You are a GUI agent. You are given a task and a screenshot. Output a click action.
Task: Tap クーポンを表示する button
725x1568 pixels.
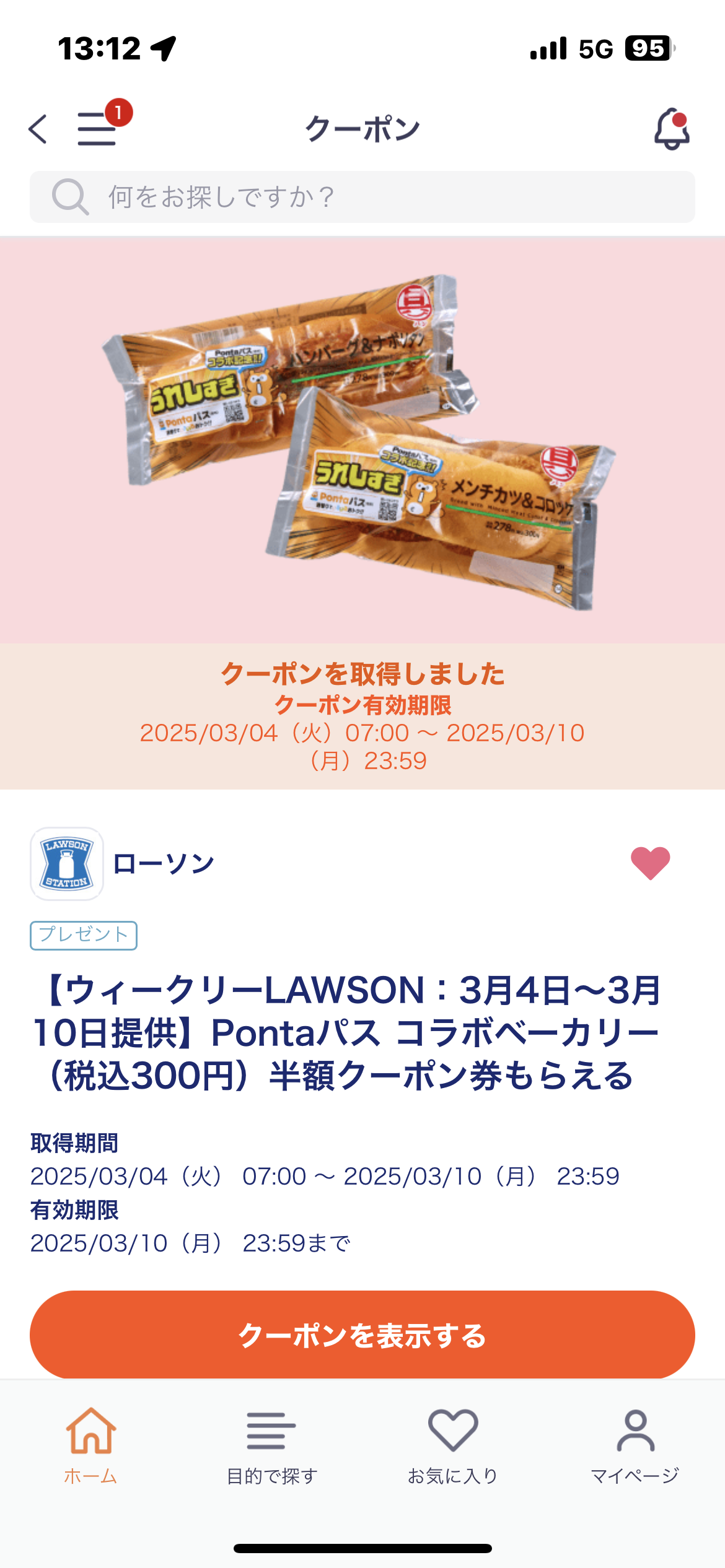362,1334
